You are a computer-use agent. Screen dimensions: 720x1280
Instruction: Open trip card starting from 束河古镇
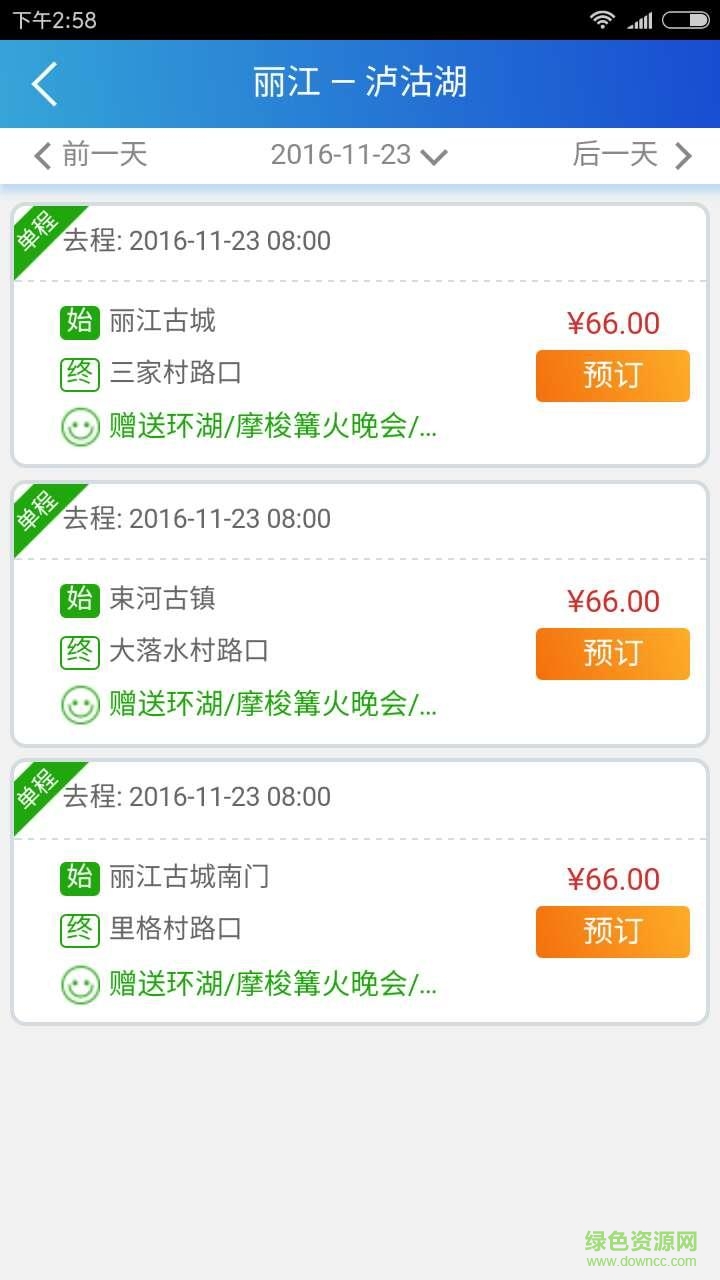point(300,628)
